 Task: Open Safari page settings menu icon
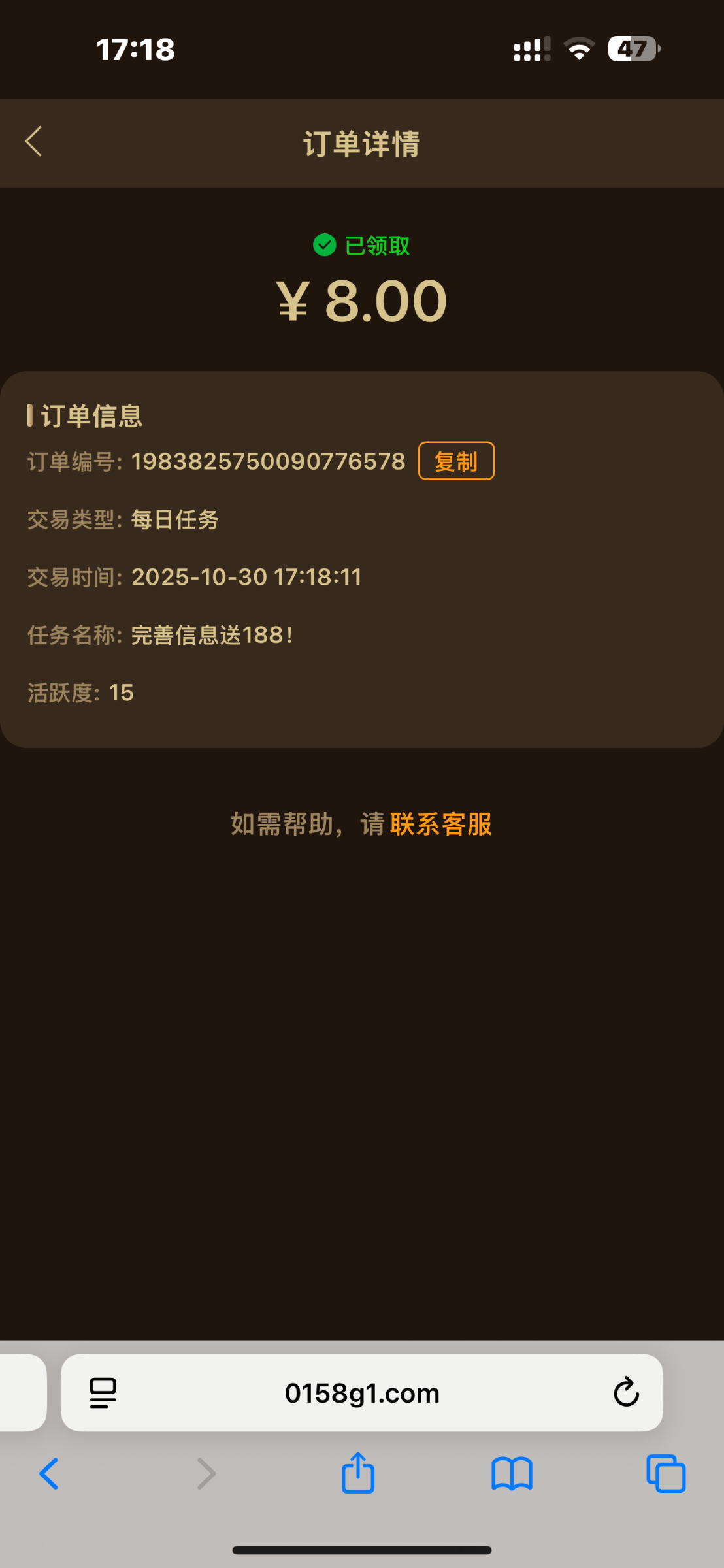(x=103, y=1393)
